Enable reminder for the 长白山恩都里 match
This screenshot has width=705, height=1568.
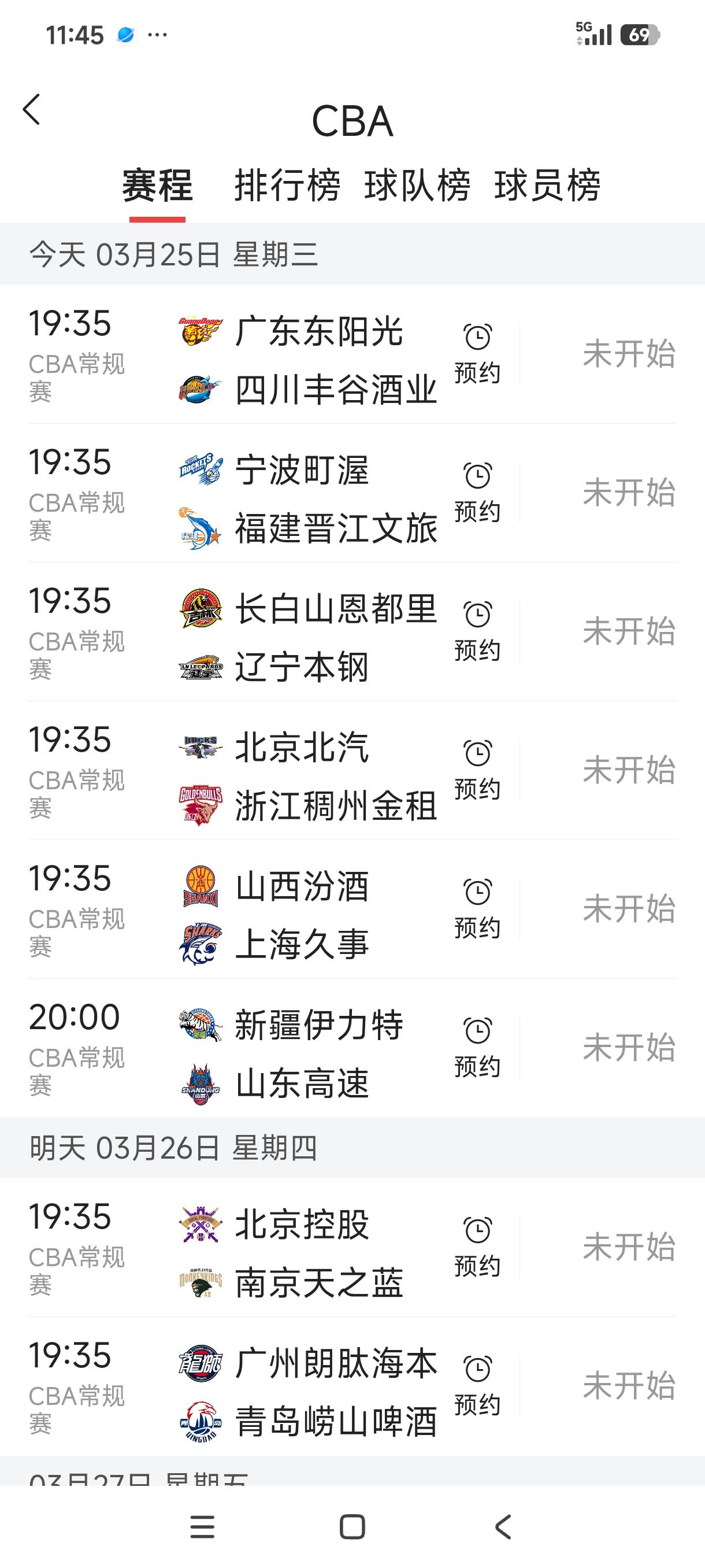tap(477, 627)
